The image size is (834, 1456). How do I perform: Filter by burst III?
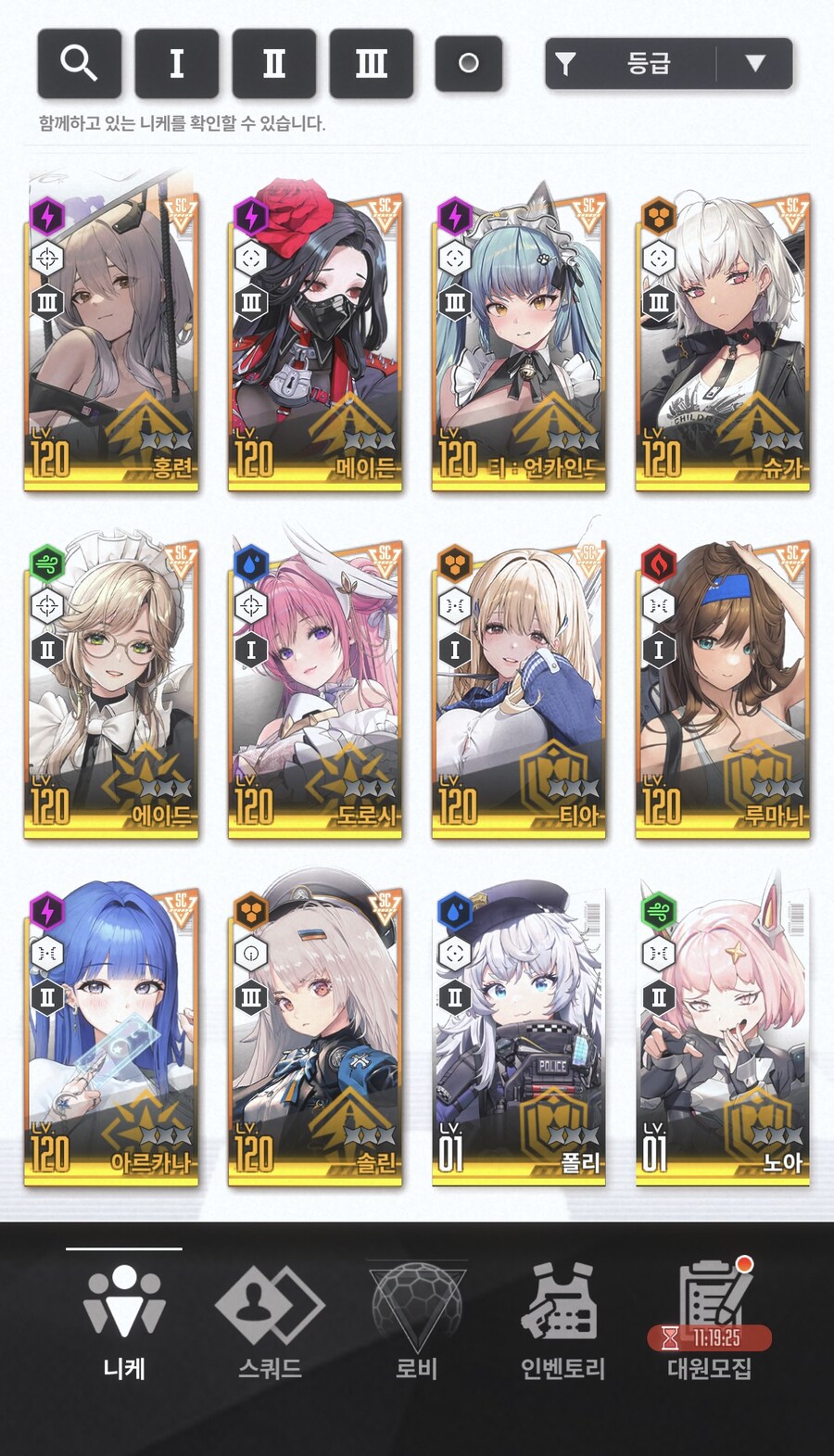pos(371,63)
